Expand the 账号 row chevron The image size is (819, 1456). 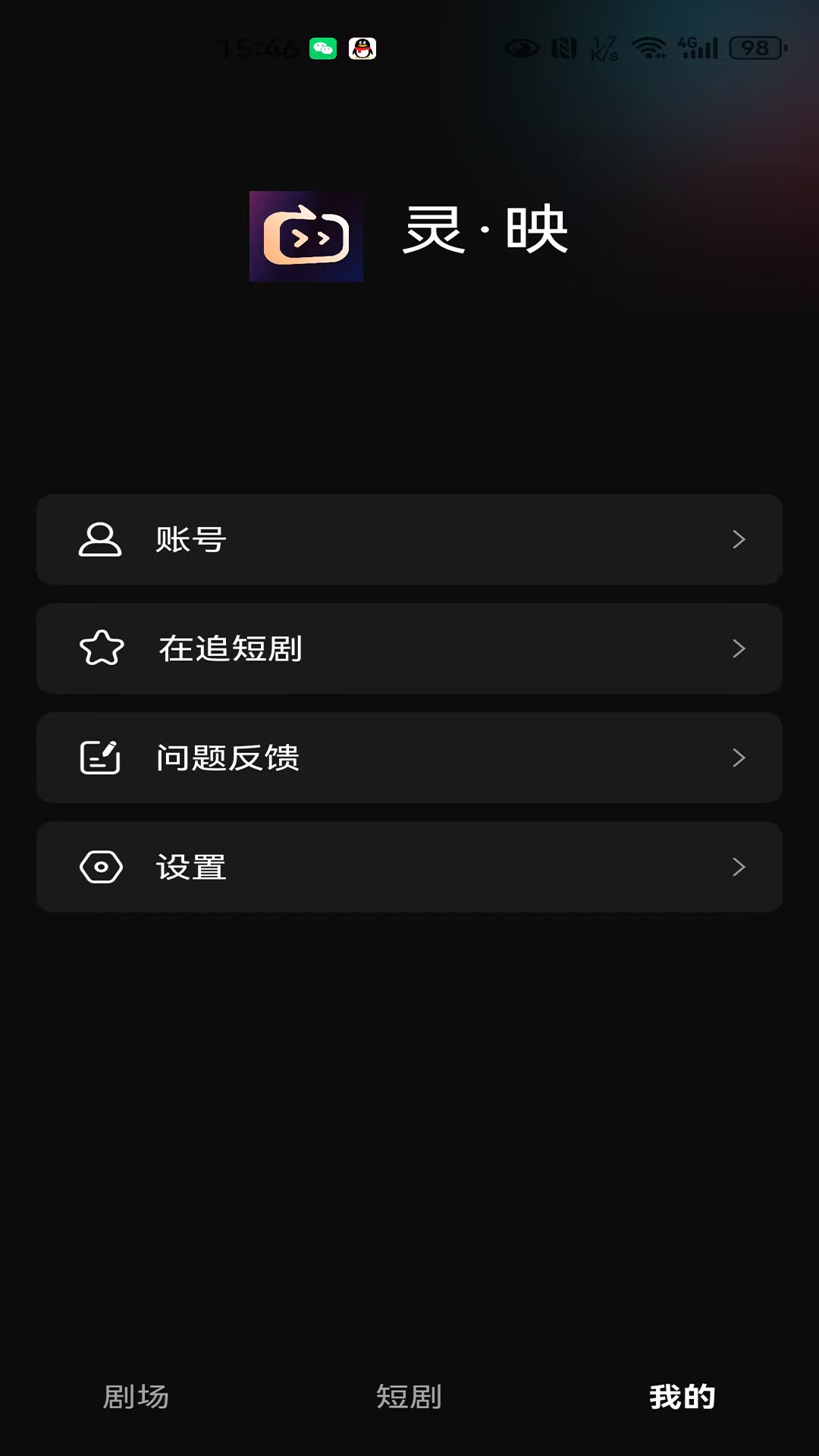point(738,539)
